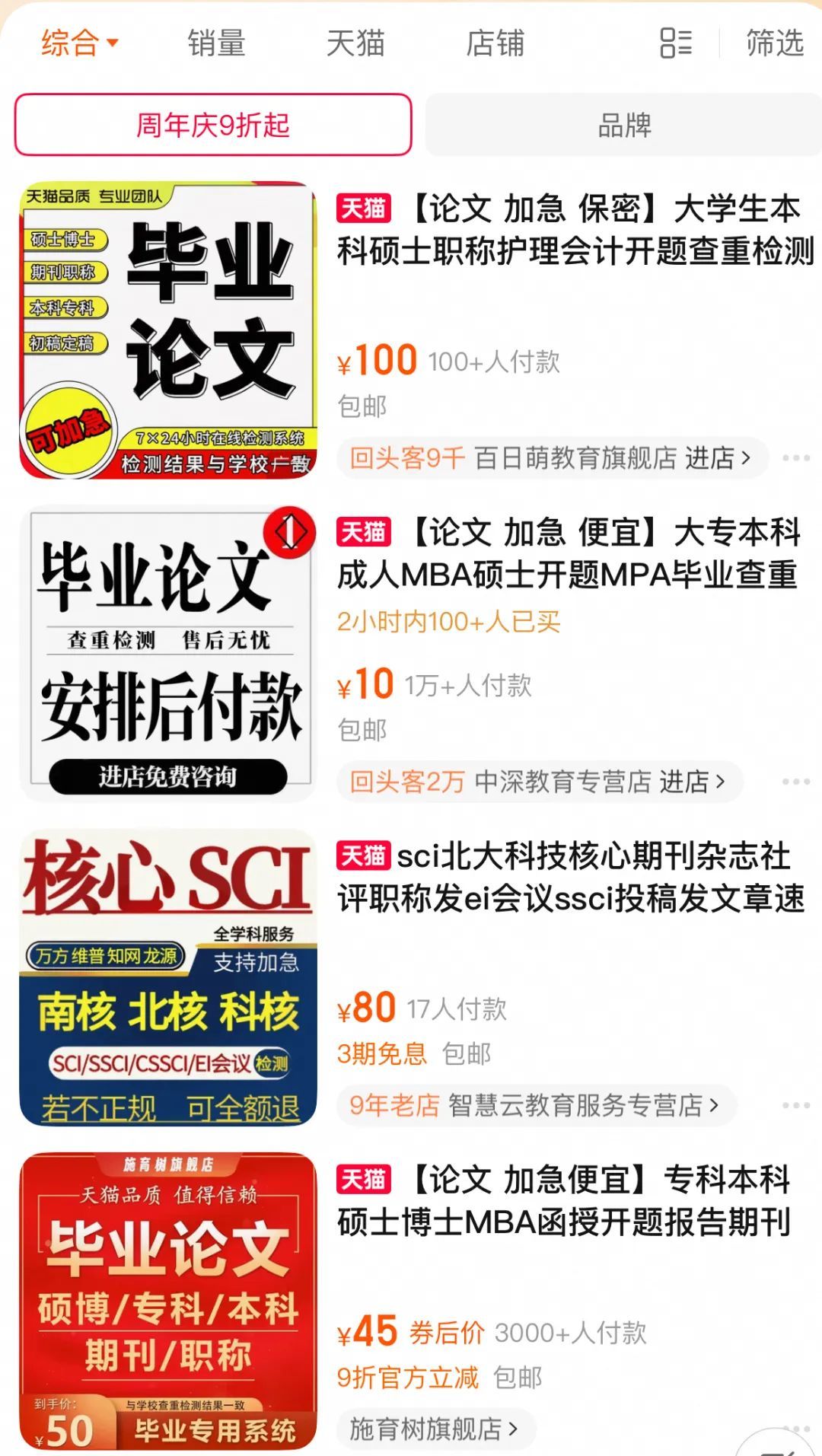The width and height of the screenshot is (822, 1456).
Task: Sort results by 销量
Action: pyautogui.click(x=217, y=43)
